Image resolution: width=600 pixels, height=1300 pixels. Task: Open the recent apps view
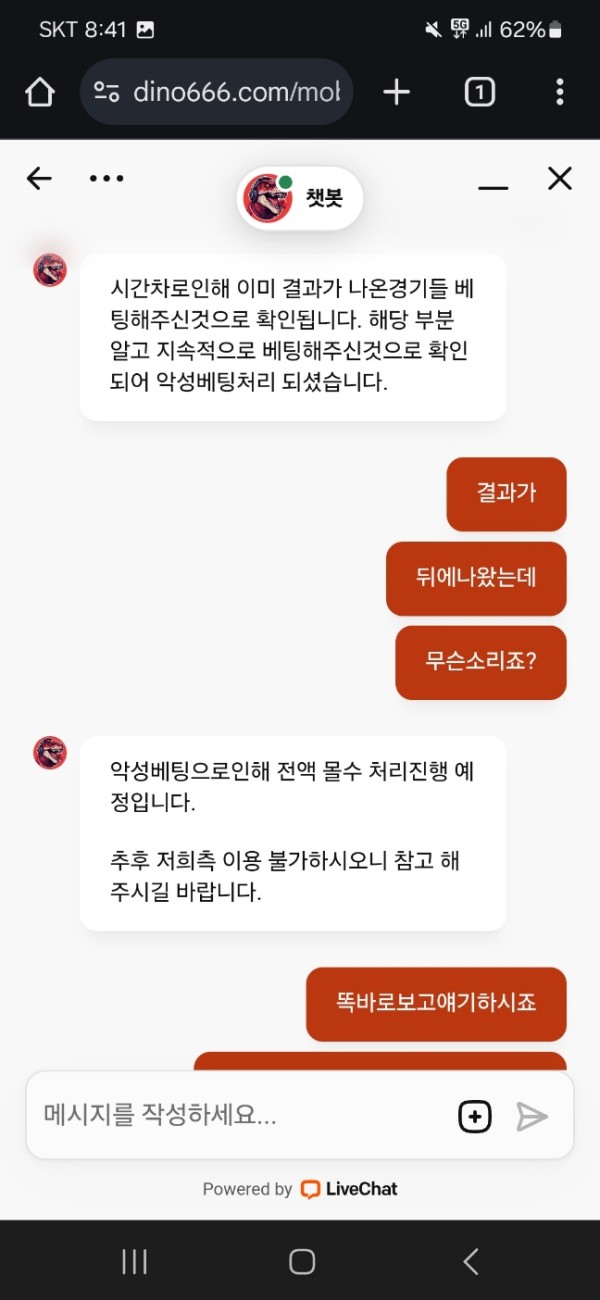[x=134, y=1261]
